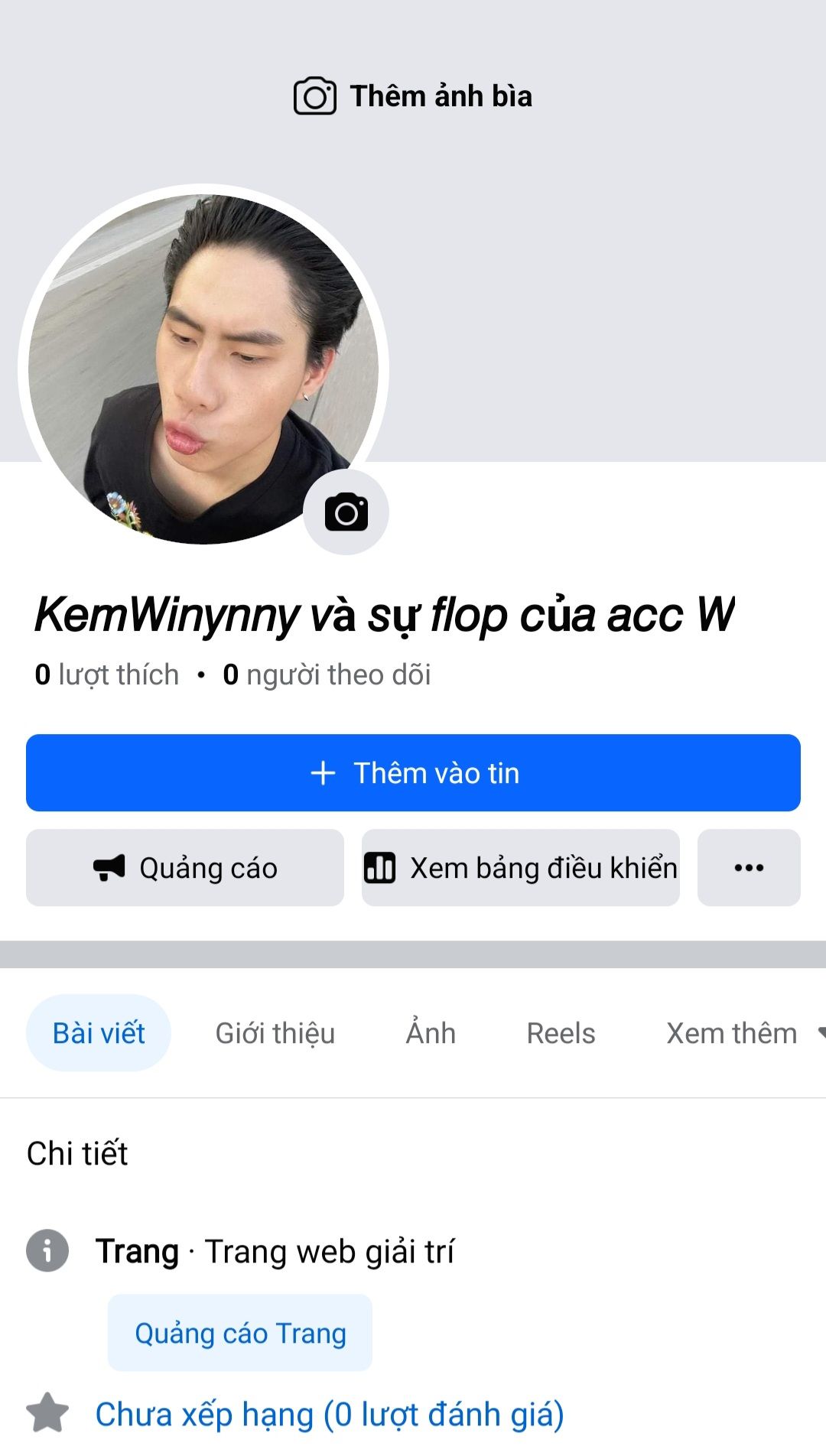The width and height of the screenshot is (826, 1456).
Task: Switch to the Reels tab
Action: pos(561,1033)
